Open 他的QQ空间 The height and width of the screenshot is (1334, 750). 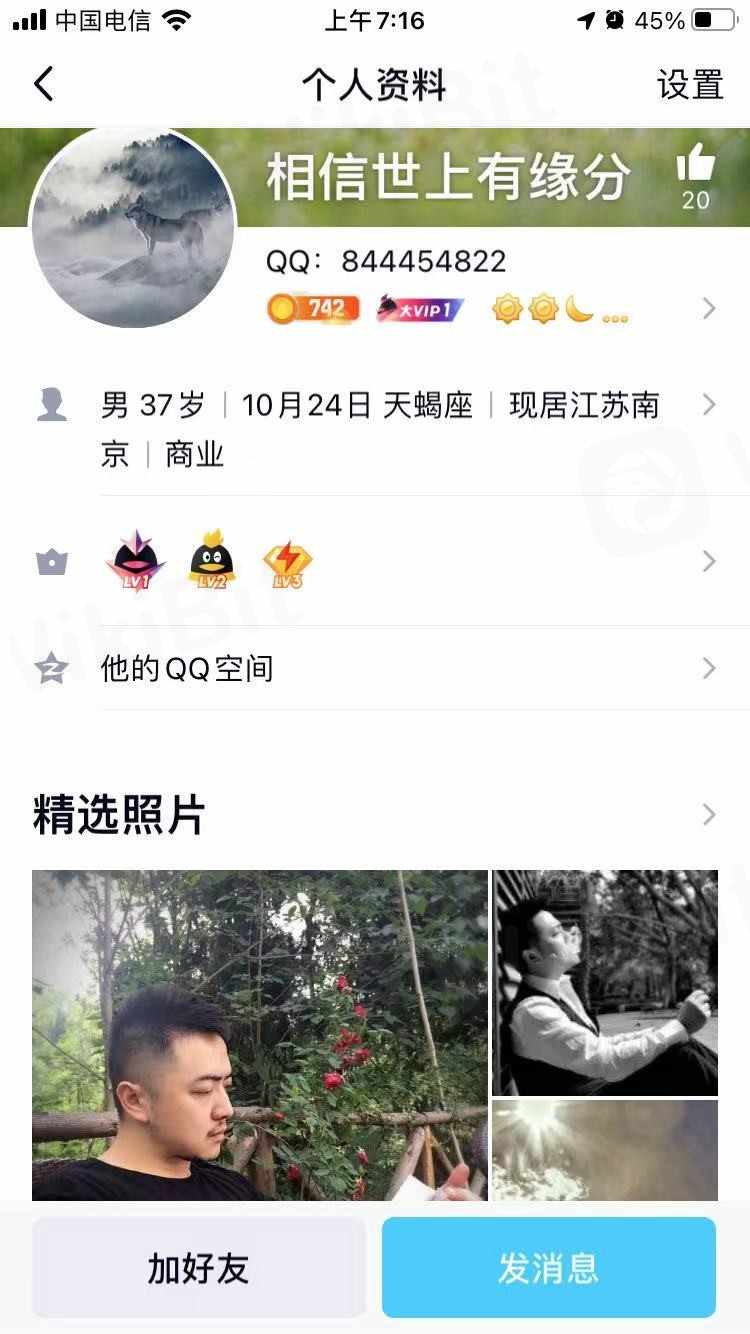[400, 669]
